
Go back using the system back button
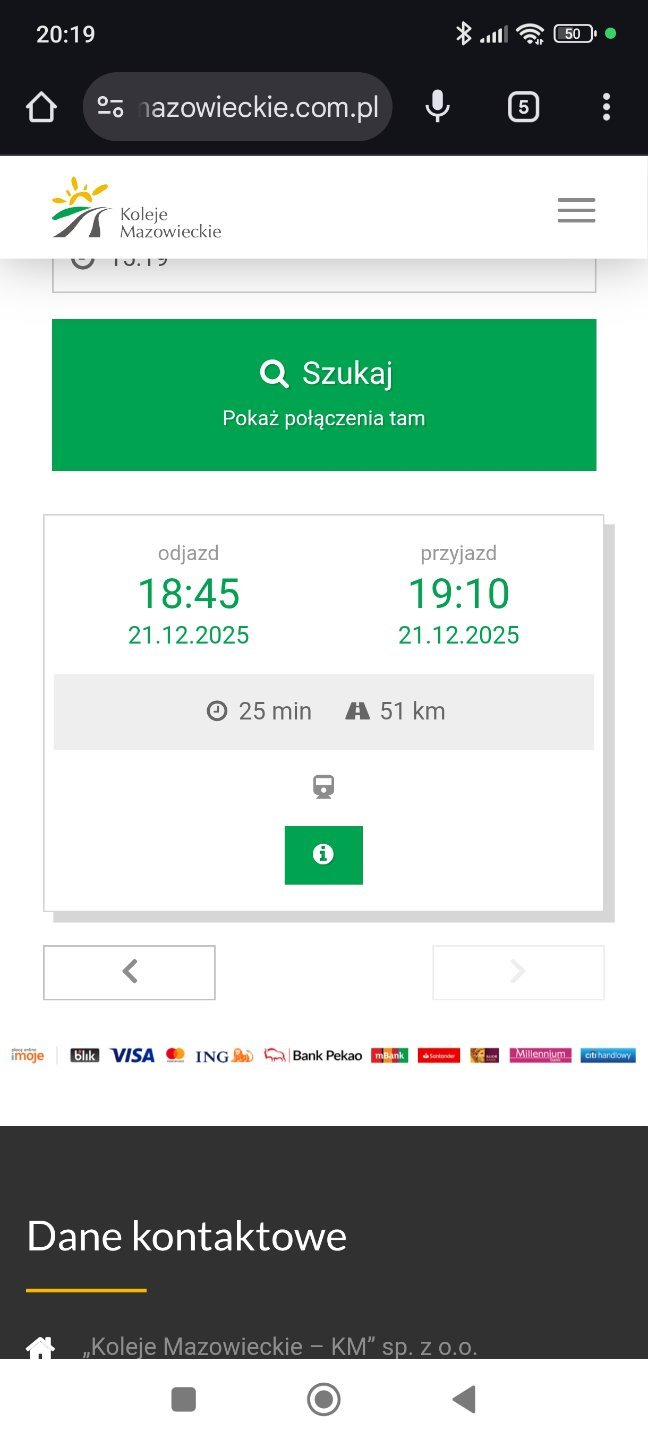(x=464, y=1399)
